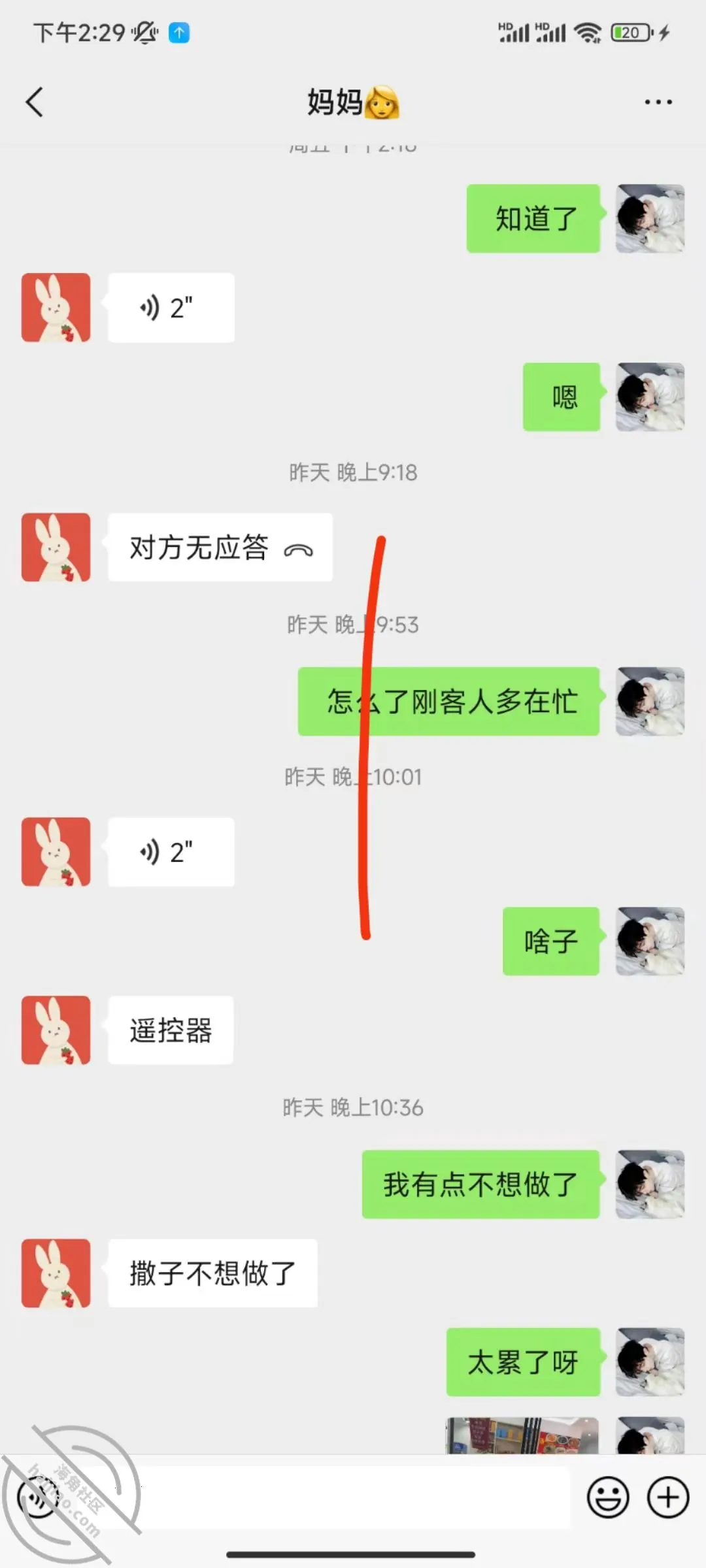The image size is (706, 1568).
Task: Go back from the 妈妈 chat
Action: 35,102
